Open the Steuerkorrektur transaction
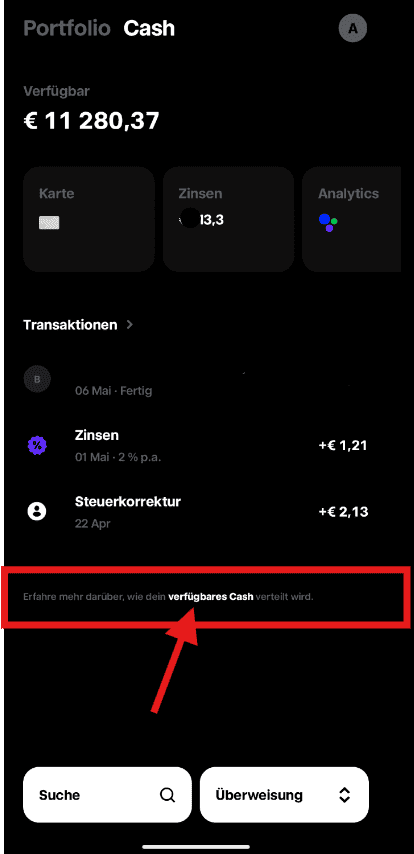 point(196,511)
